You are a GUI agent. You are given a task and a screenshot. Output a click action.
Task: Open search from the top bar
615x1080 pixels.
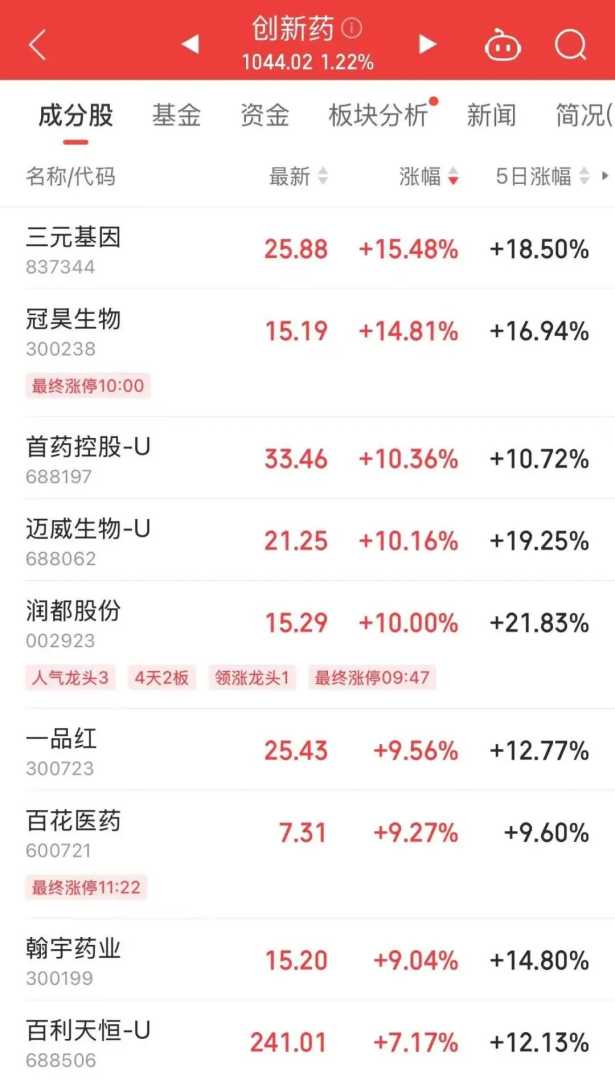click(570, 45)
